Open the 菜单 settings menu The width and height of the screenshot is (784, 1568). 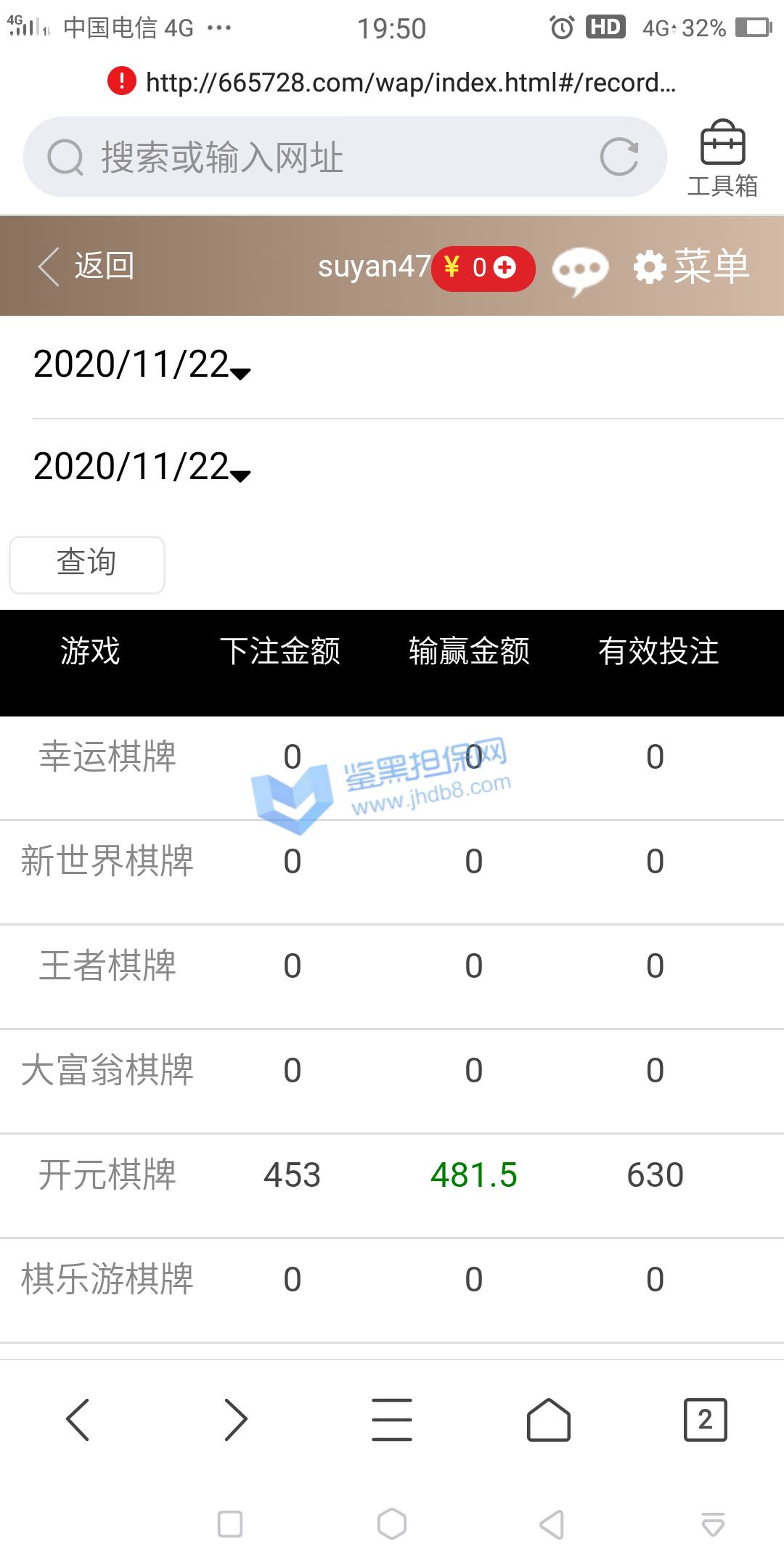pos(692,266)
